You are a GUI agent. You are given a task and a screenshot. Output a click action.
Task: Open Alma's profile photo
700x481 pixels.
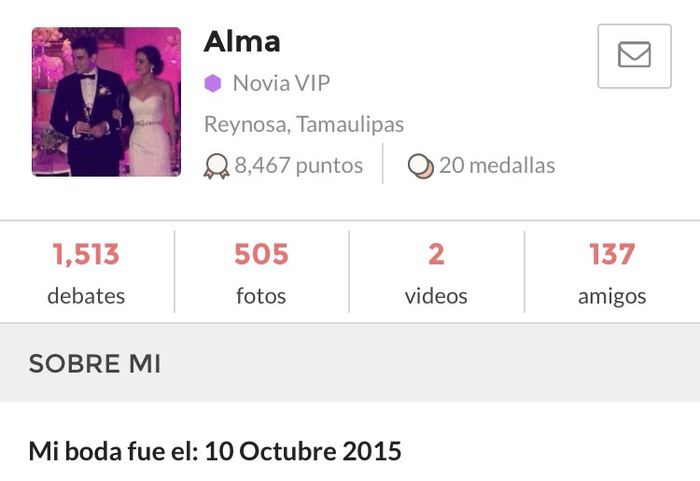106,102
